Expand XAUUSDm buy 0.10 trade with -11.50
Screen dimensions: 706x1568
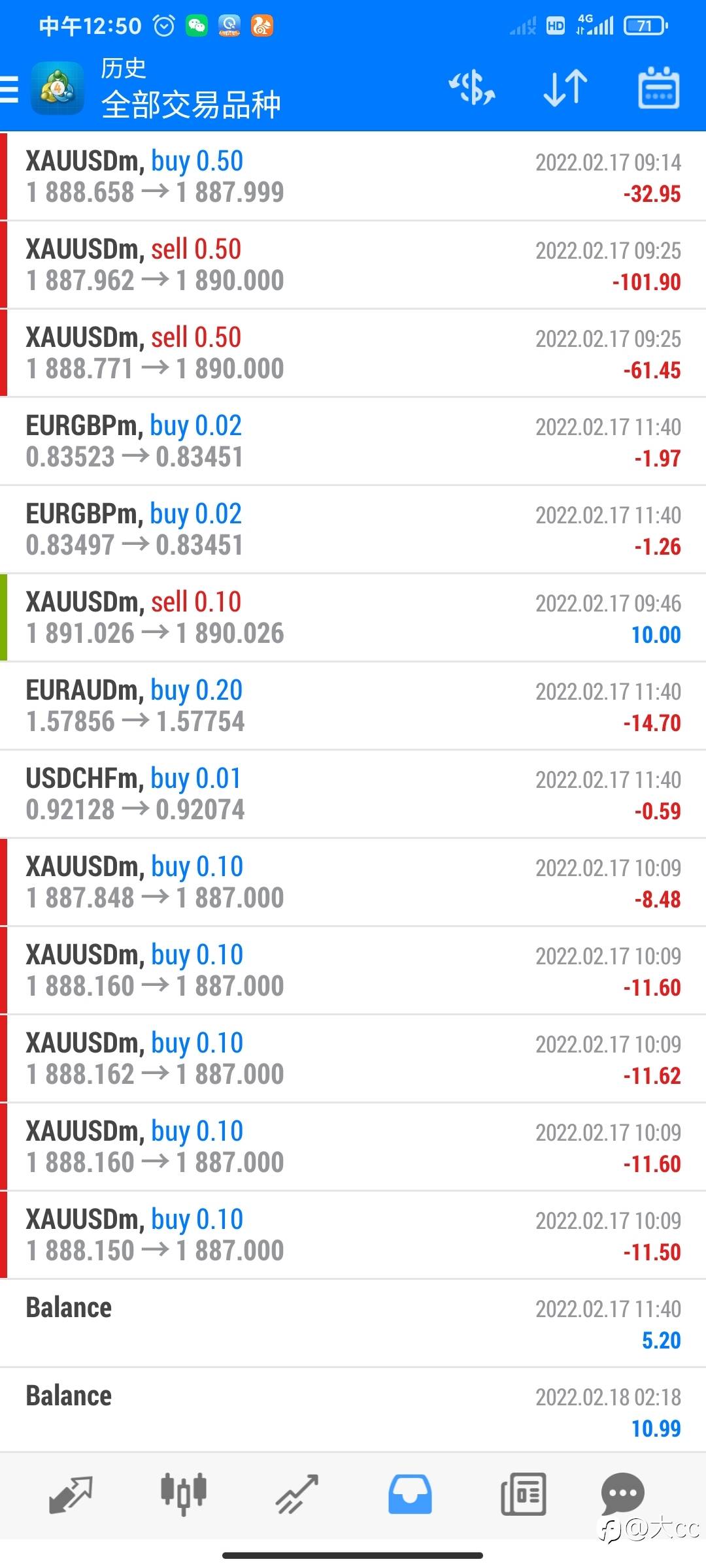point(353,1235)
